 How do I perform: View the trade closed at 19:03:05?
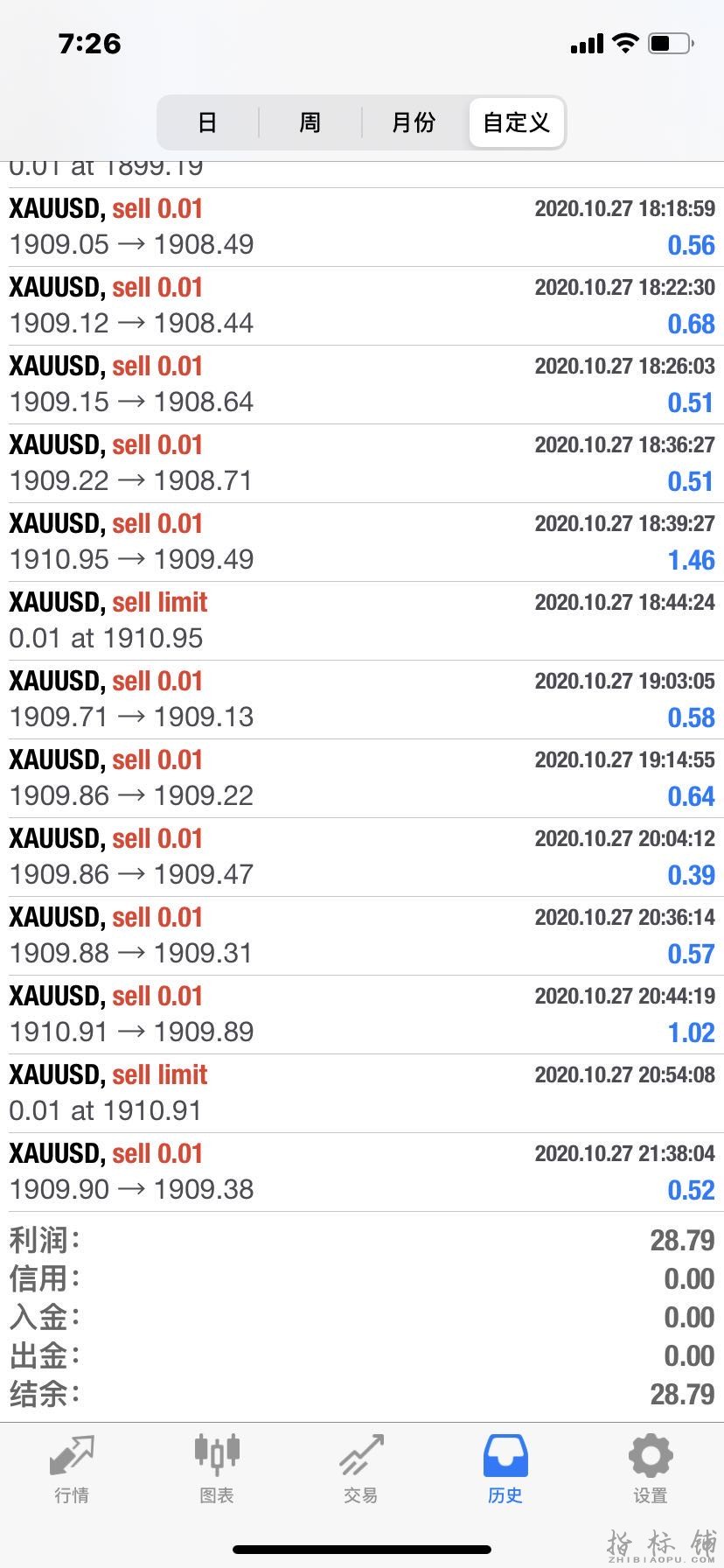362,700
